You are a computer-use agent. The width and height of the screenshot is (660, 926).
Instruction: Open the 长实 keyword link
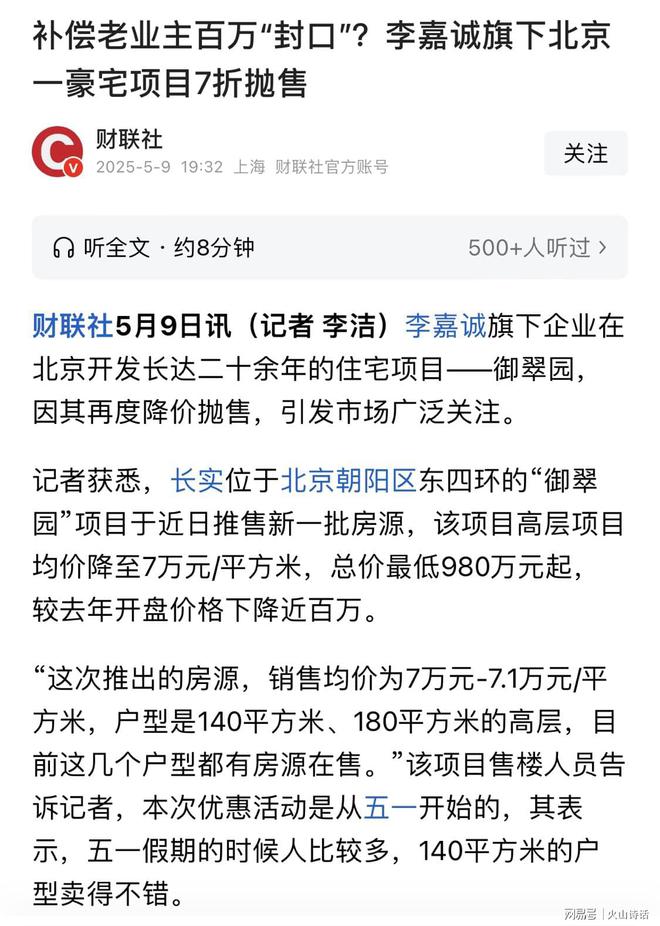(196, 480)
